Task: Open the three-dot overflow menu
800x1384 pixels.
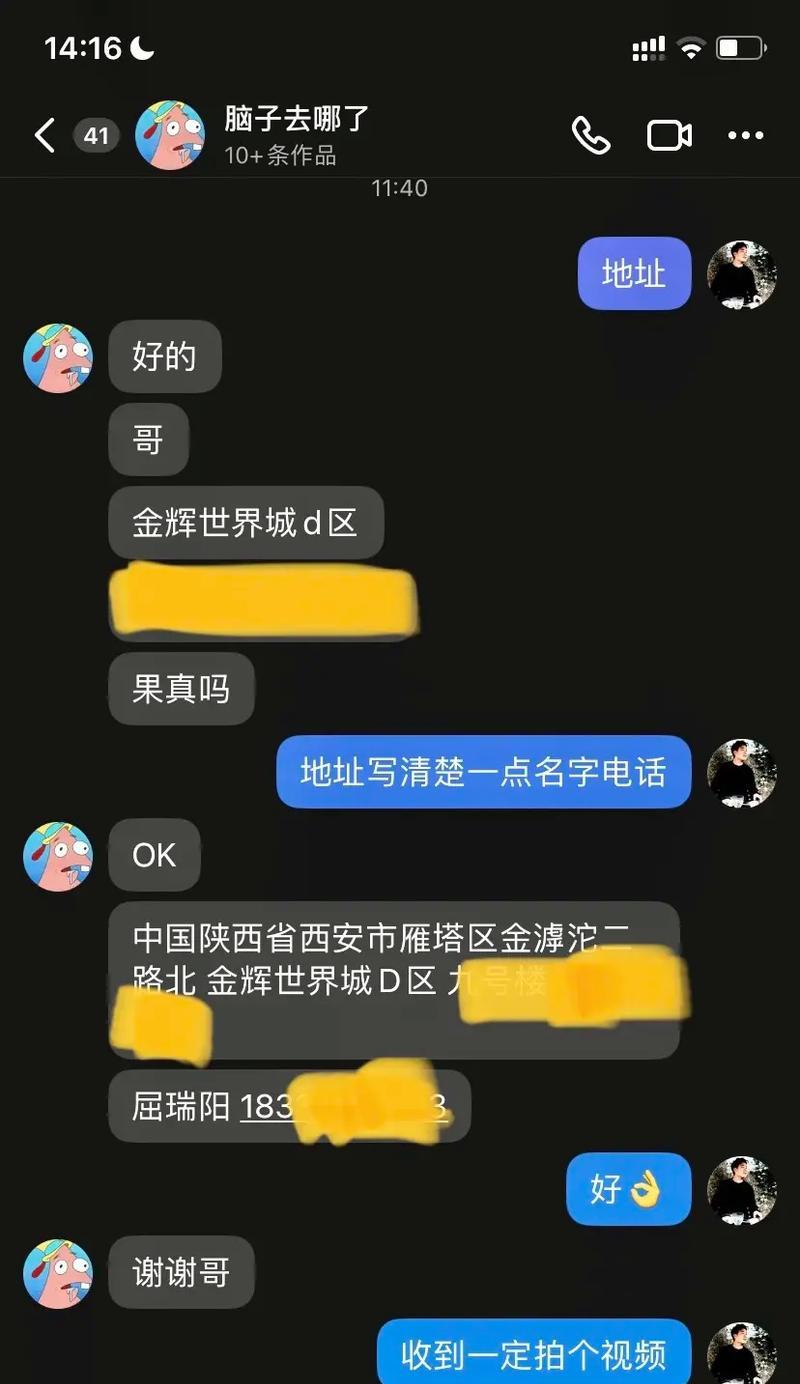Action: click(745, 135)
